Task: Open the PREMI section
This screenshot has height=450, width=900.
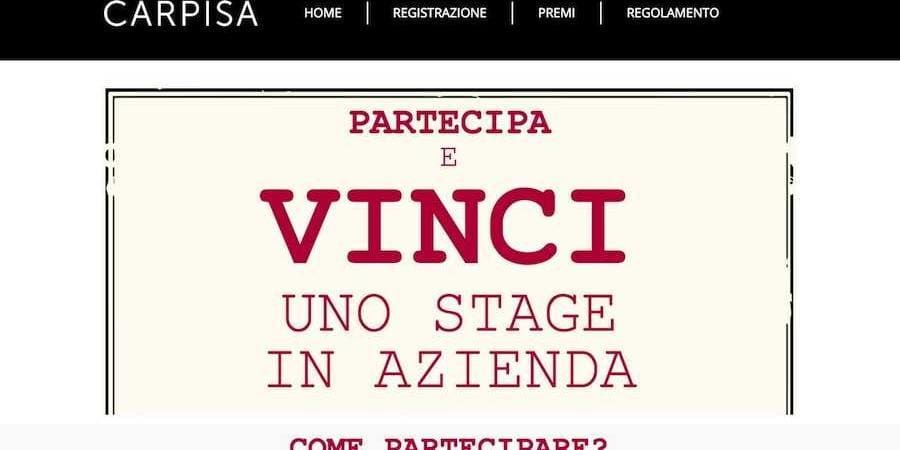Action: click(x=556, y=14)
